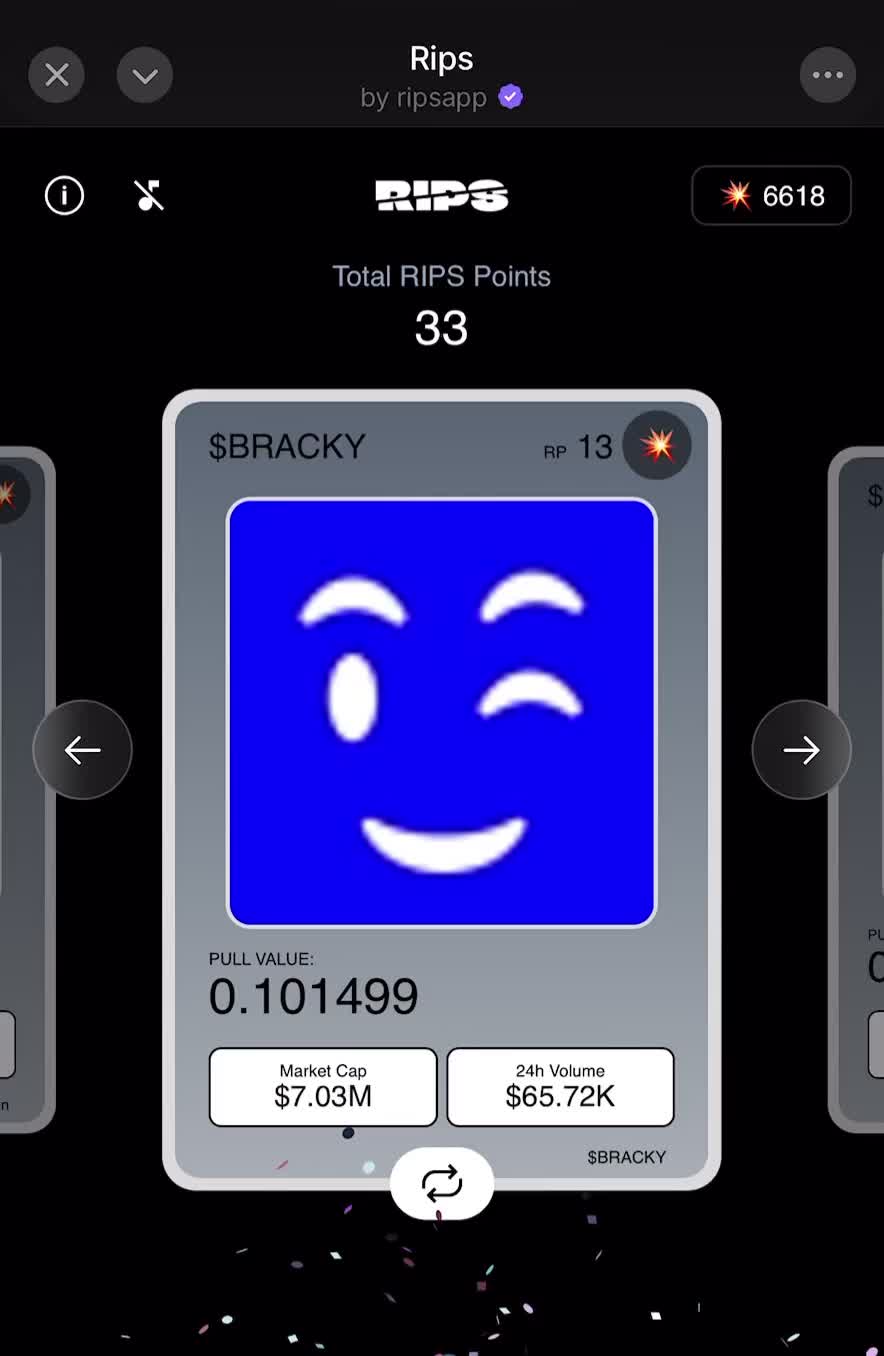
Task: Minimize the app with the chevron button
Action: click(x=145, y=75)
